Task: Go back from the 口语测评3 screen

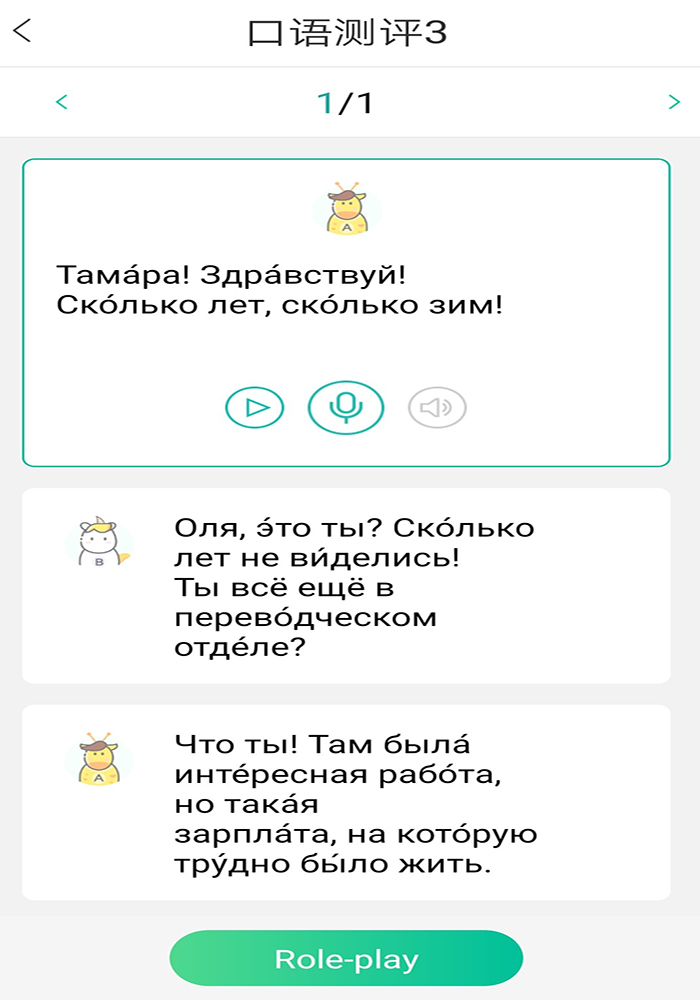Action: (23, 31)
